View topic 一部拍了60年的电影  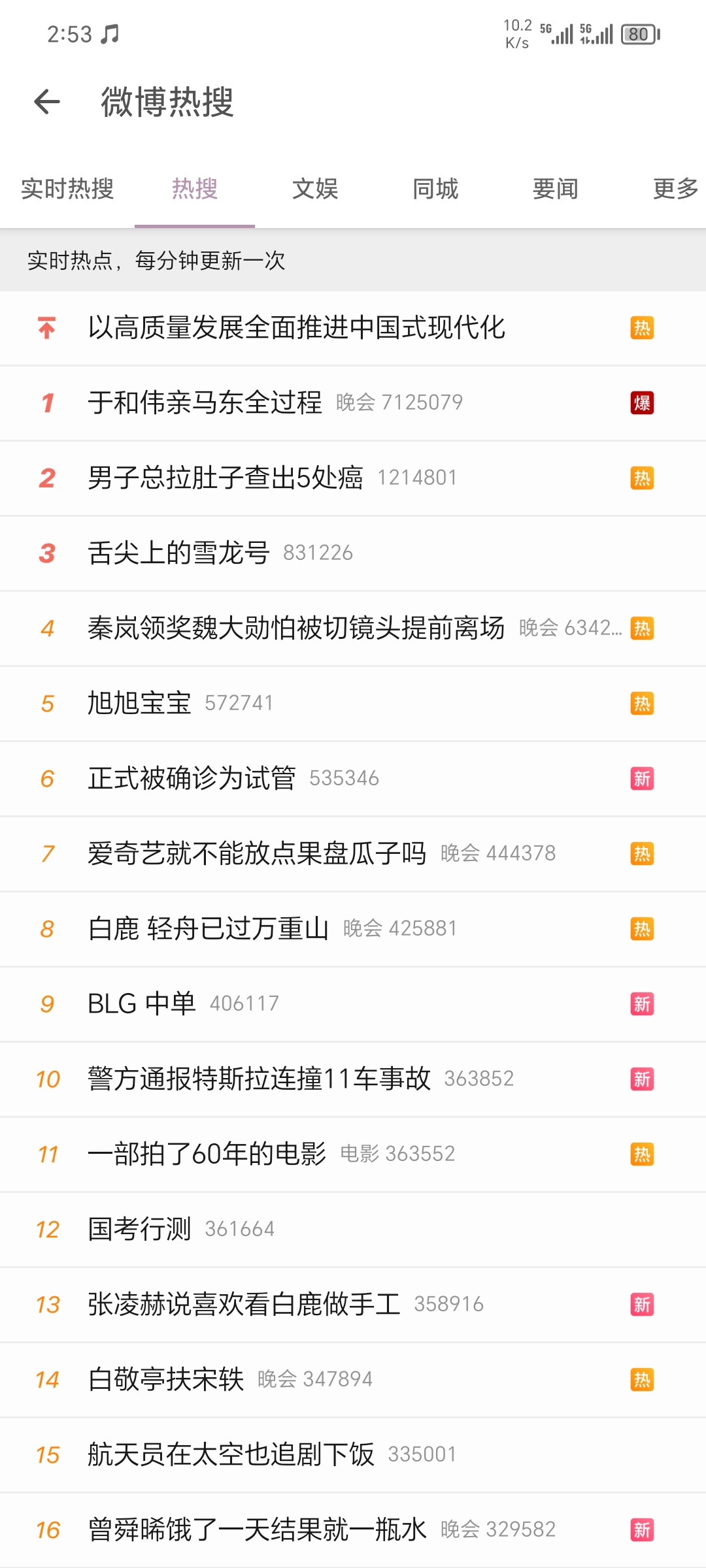(x=207, y=1154)
